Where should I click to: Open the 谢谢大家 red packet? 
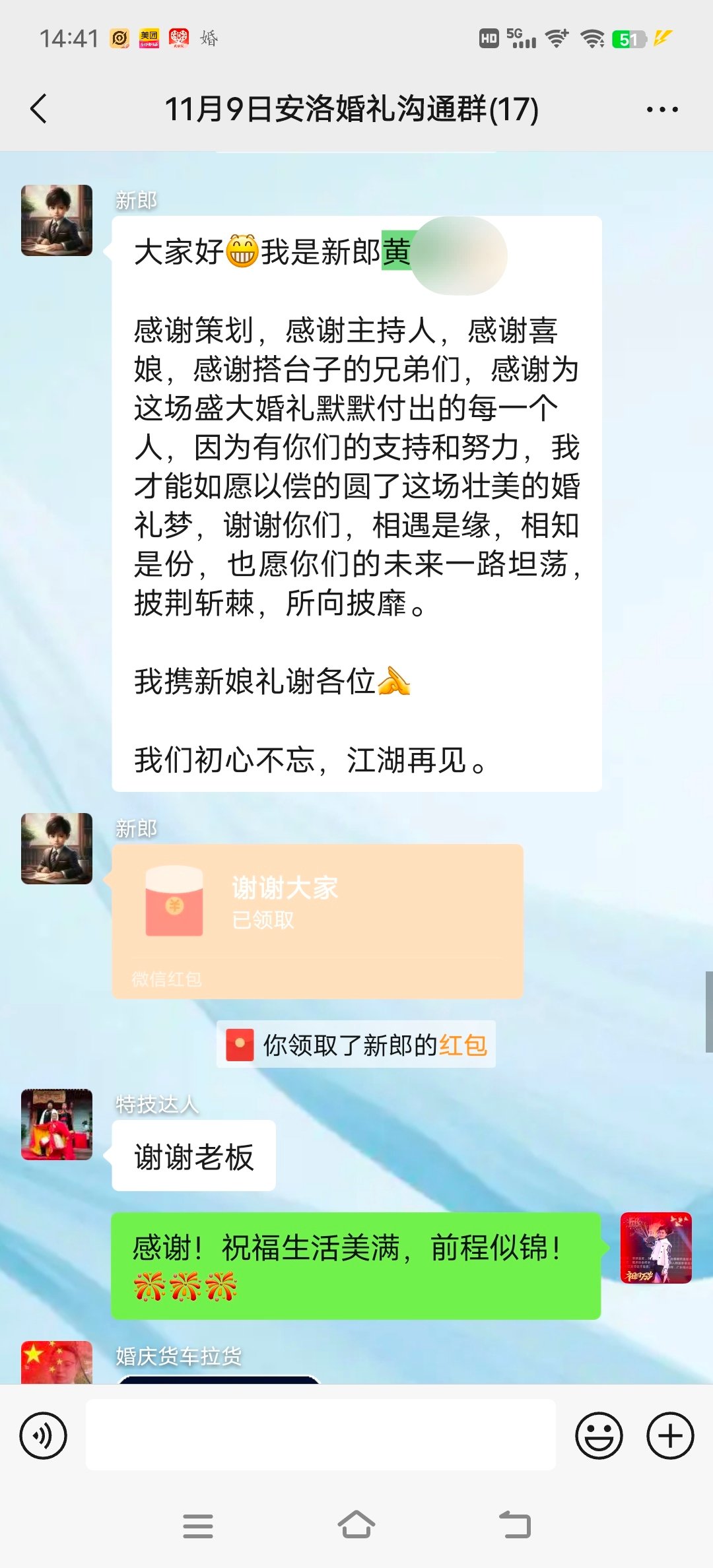pos(318,921)
